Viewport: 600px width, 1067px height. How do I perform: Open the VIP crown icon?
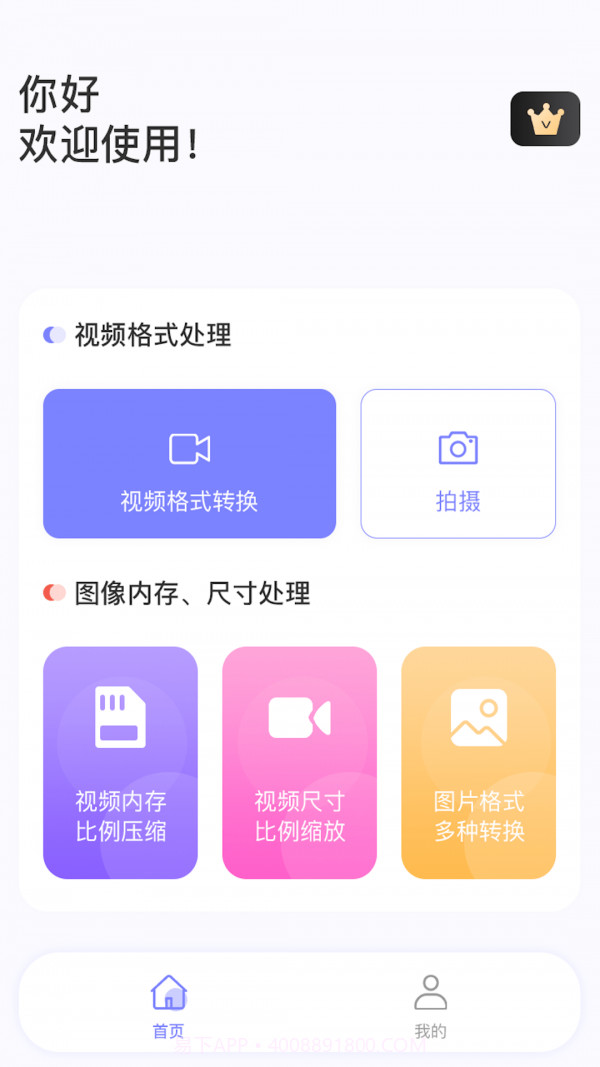(545, 119)
